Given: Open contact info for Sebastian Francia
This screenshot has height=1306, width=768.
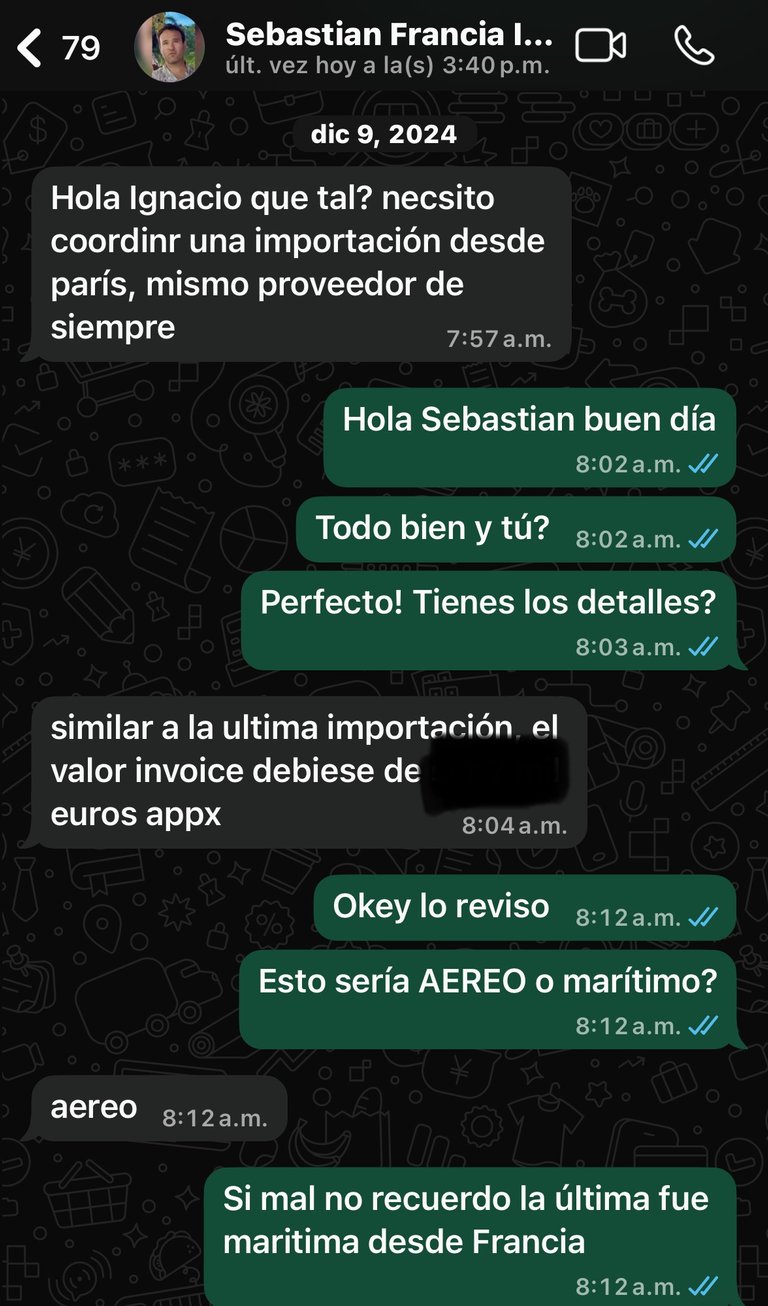Looking at the screenshot, I should pyautogui.click(x=388, y=47).
